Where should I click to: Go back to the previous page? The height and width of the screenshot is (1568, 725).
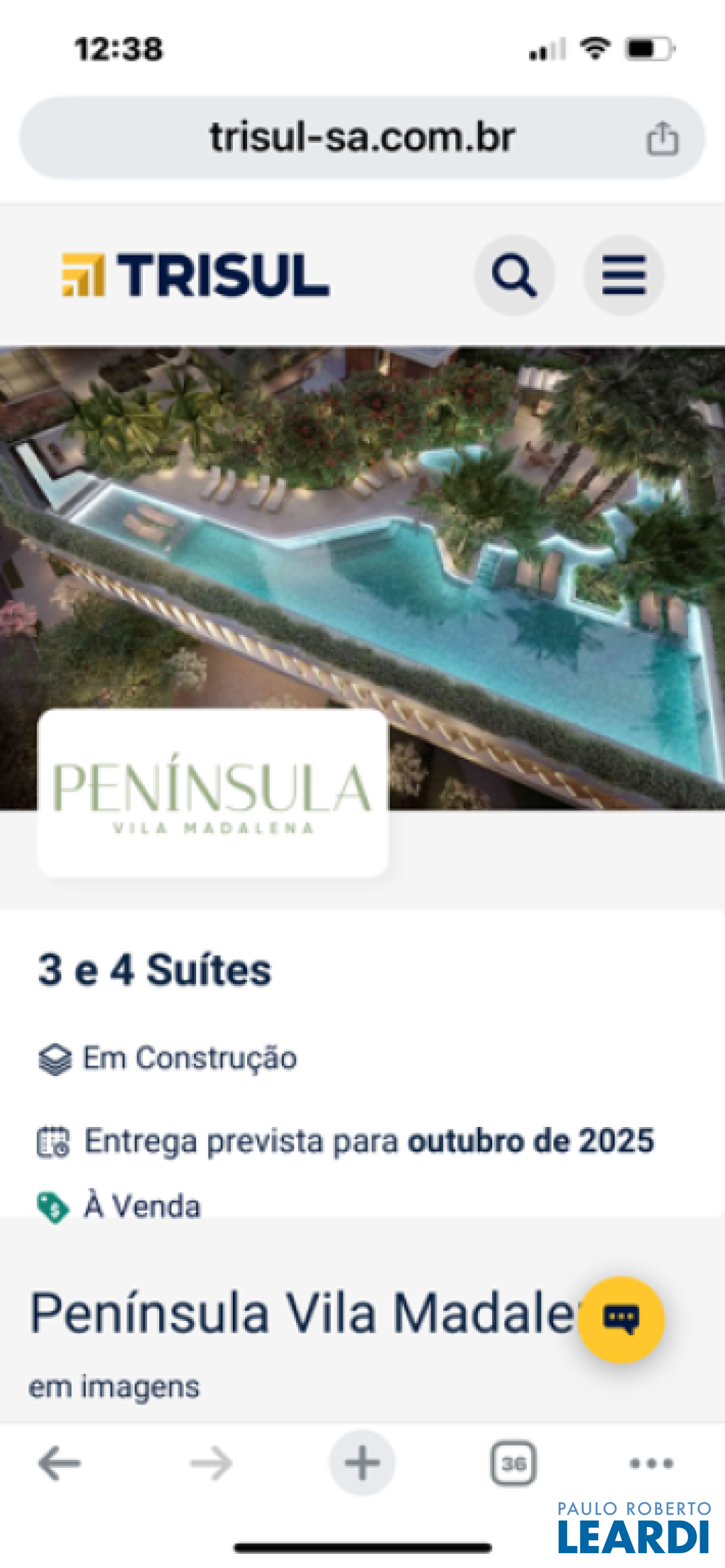point(60,1463)
